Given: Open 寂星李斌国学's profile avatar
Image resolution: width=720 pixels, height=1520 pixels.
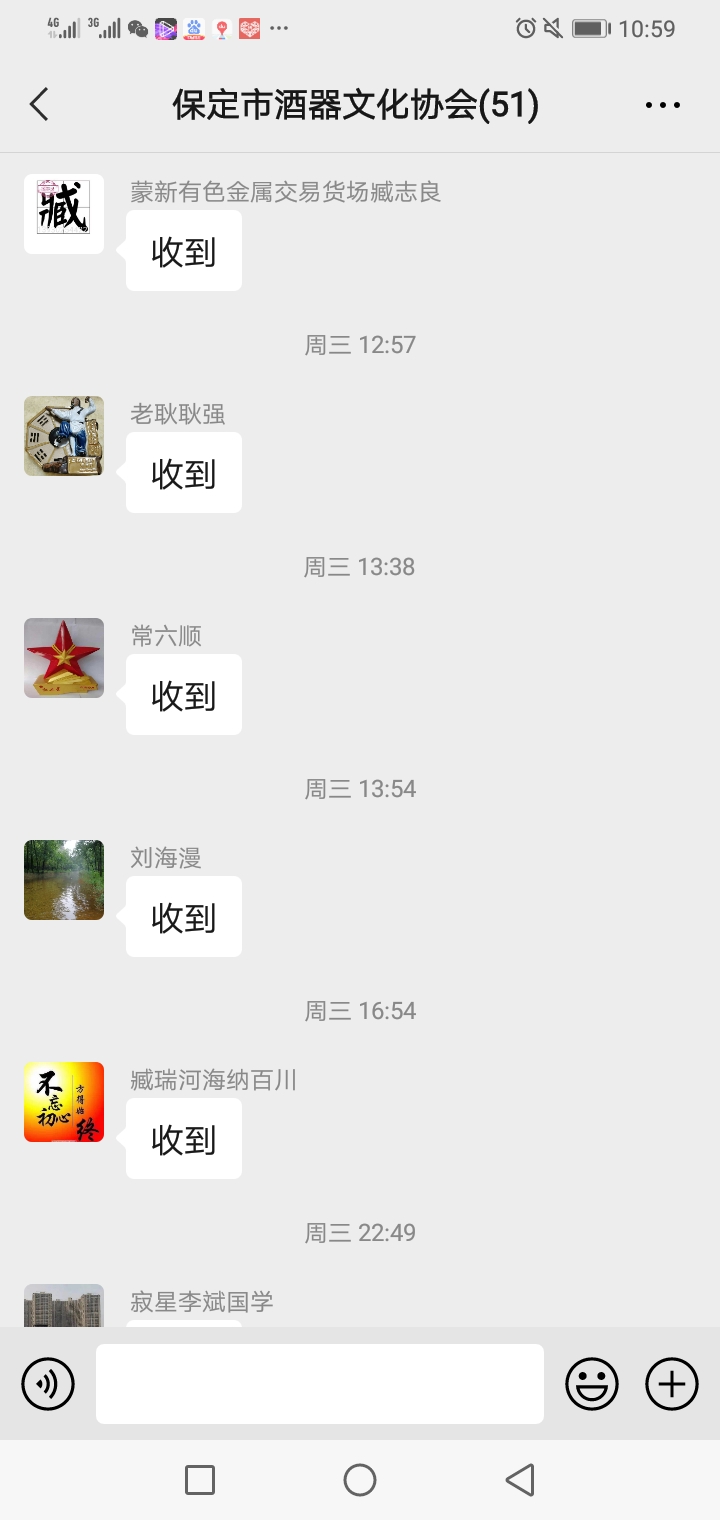Looking at the screenshot, I should point(64,1306).
